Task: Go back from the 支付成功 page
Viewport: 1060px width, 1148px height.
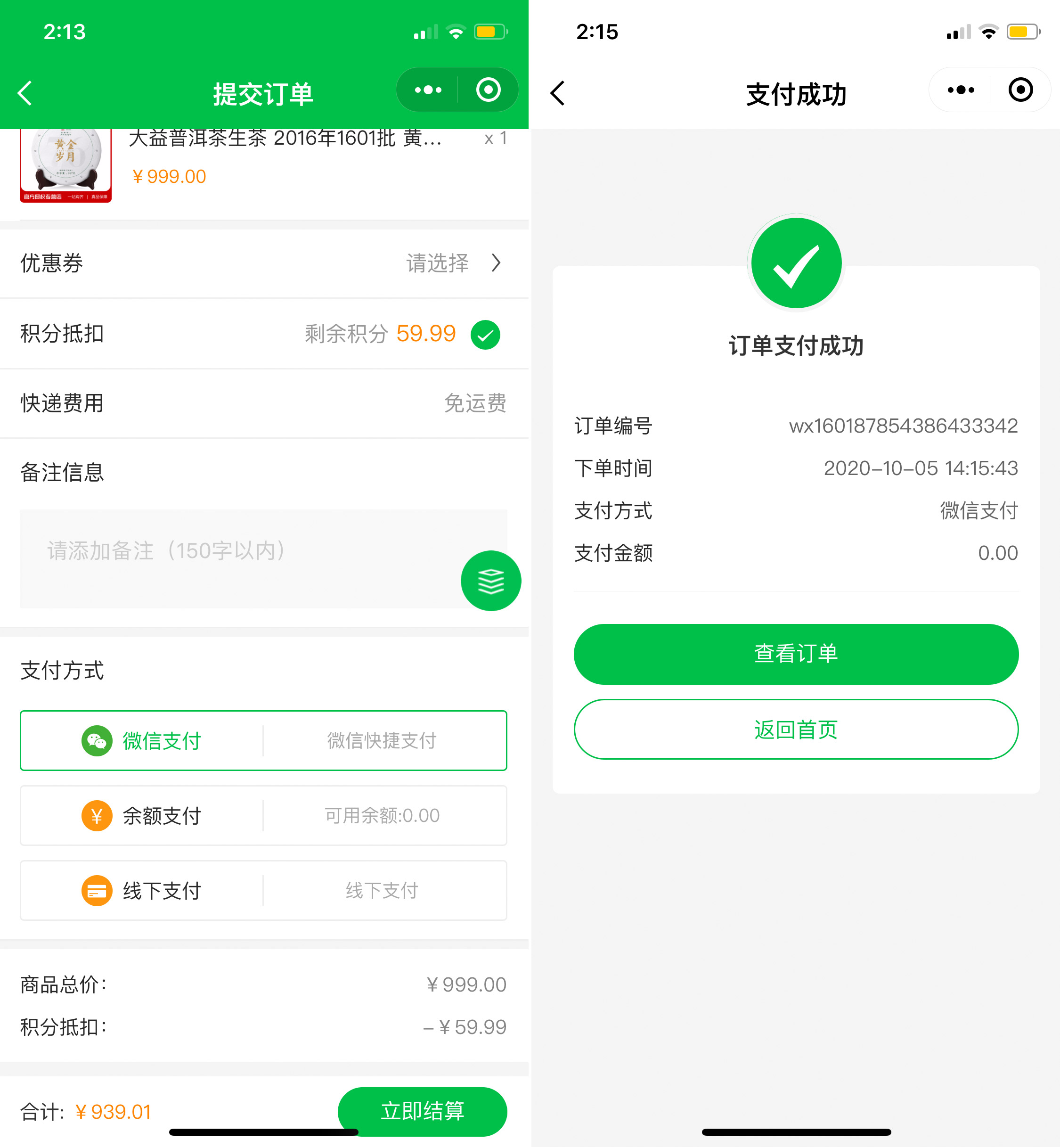Action: pyautogui.click(x=558, y=93)
